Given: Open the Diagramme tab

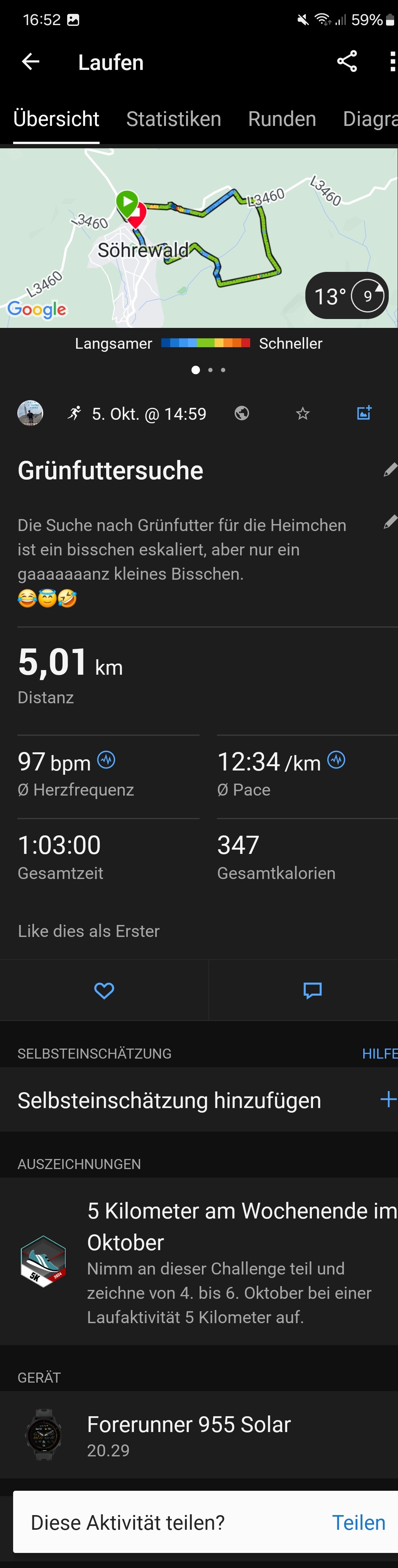Looking at the screenshot, I should pyautogui.click(x=370, y=119).
